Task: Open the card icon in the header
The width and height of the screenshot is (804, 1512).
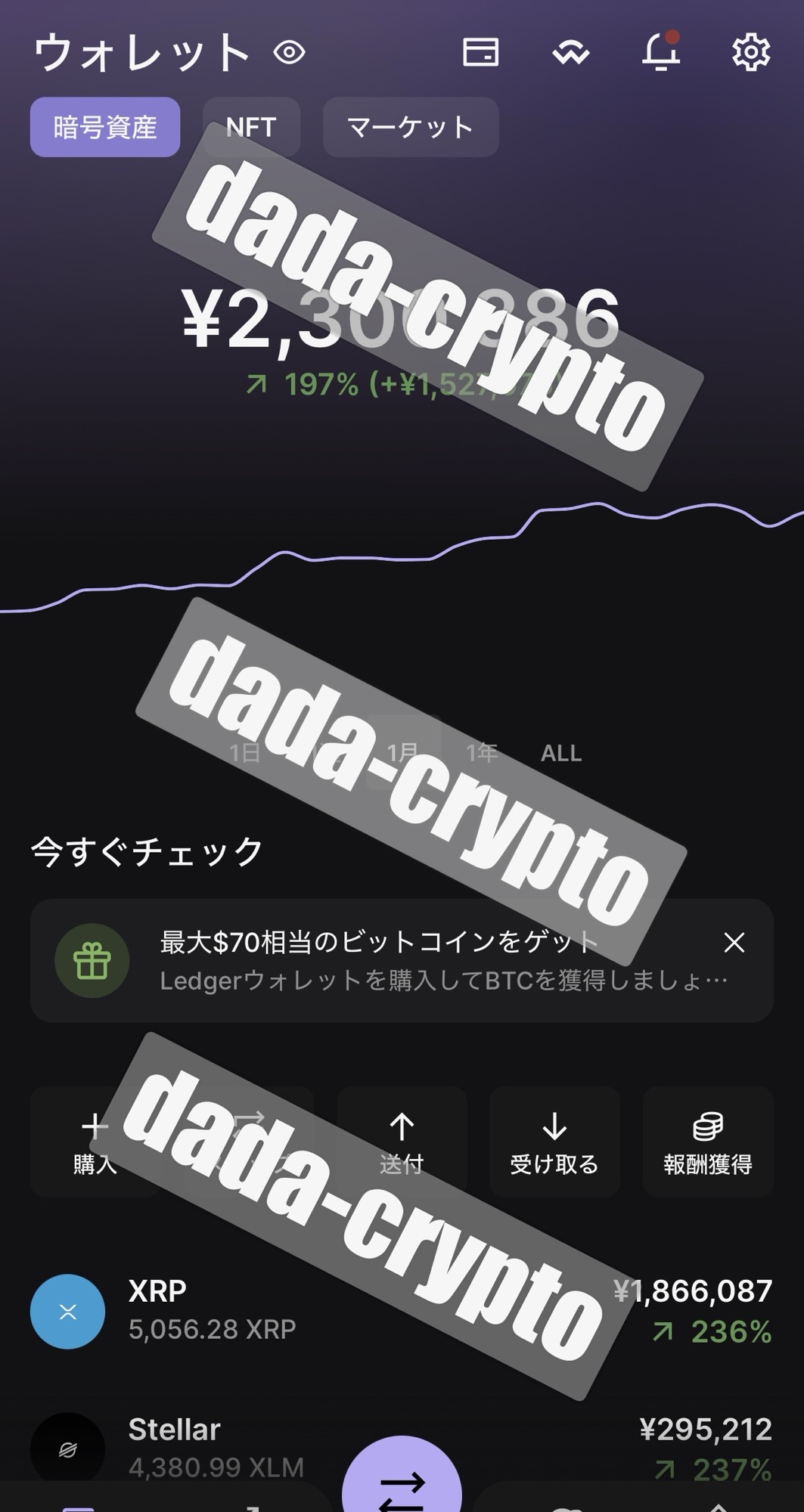Action: tap(480, 52)
